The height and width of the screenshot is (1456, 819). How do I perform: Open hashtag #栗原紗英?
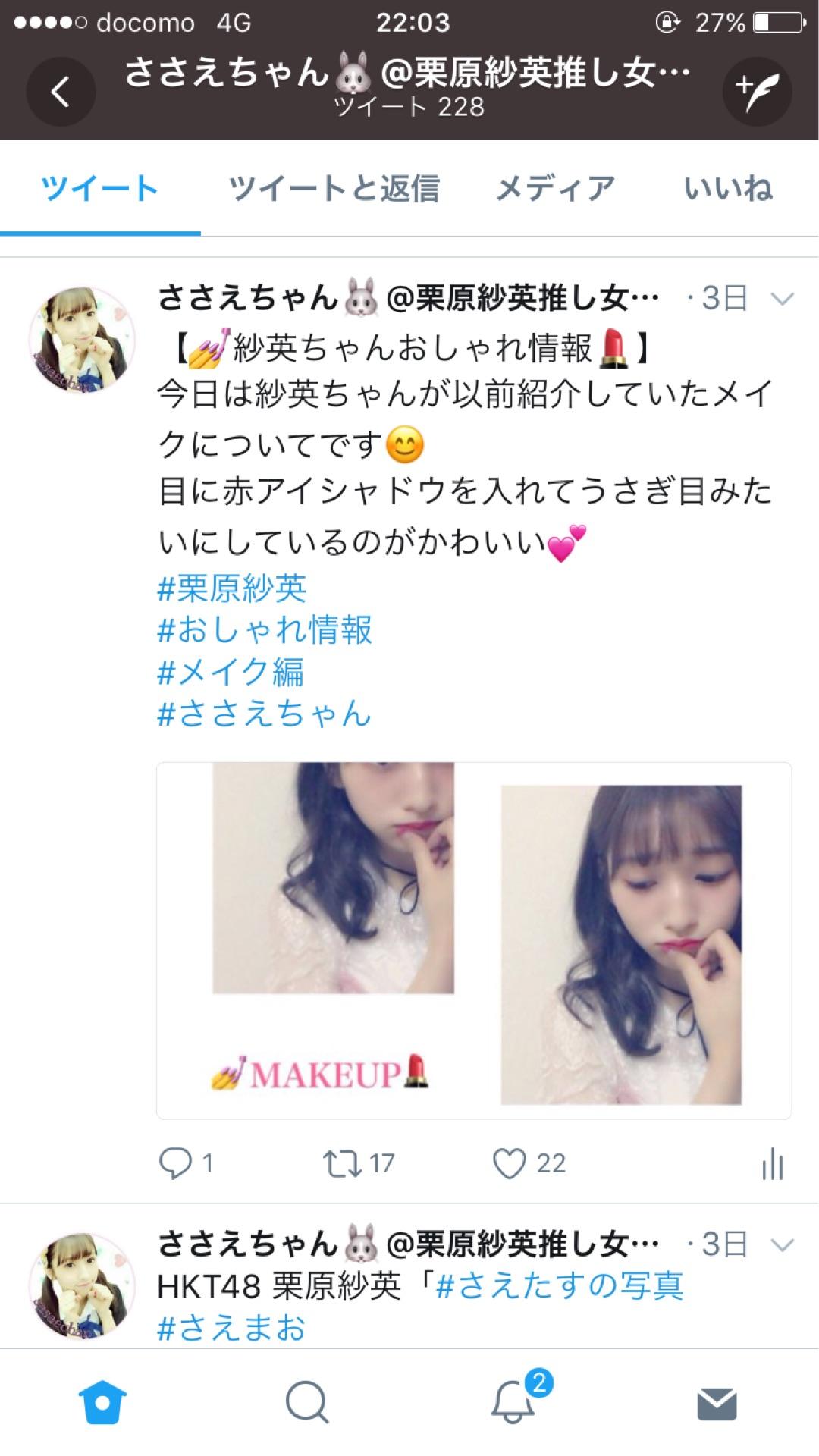[x=232, y=588]
